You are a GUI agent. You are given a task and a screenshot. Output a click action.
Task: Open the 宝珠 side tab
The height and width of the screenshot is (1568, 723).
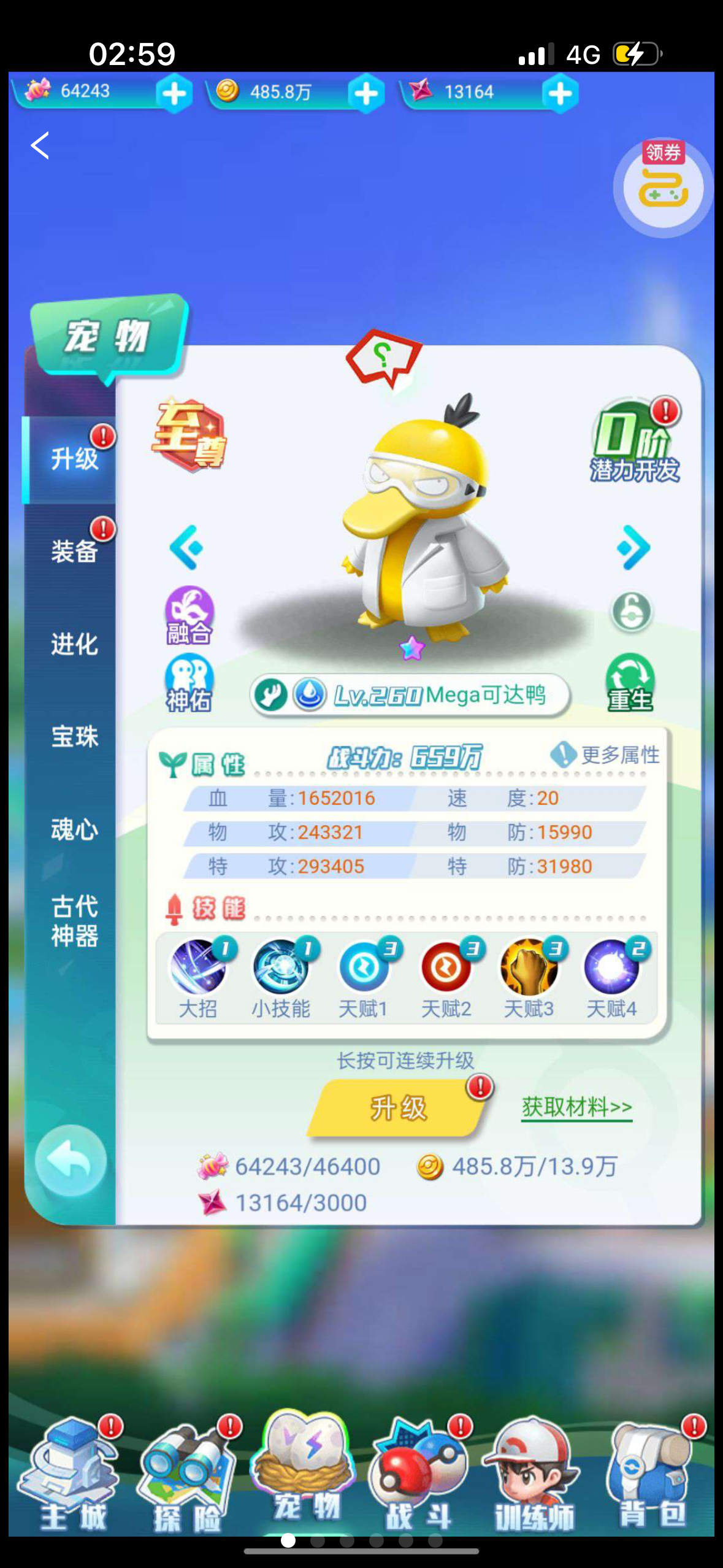74,736
